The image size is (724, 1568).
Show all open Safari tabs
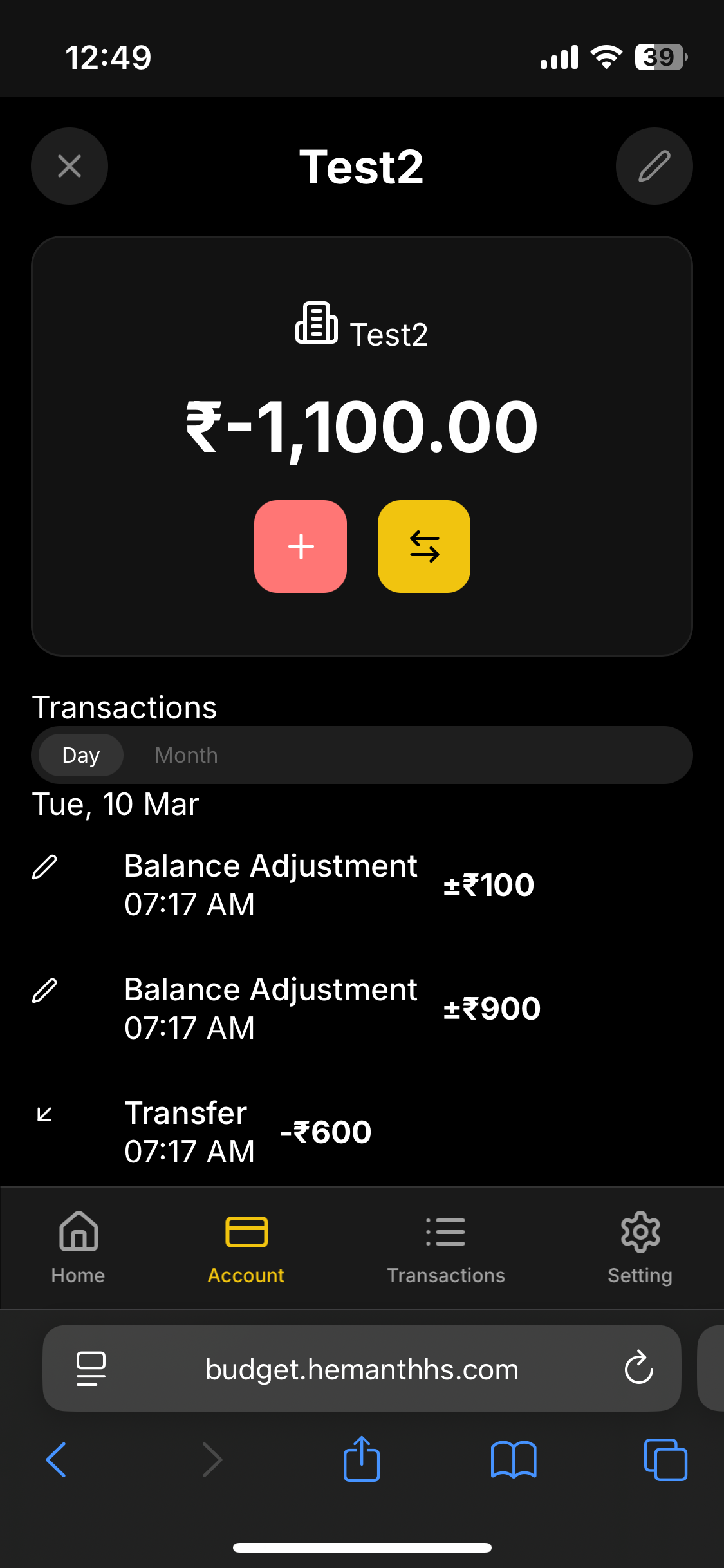(x=665, y=1459)
